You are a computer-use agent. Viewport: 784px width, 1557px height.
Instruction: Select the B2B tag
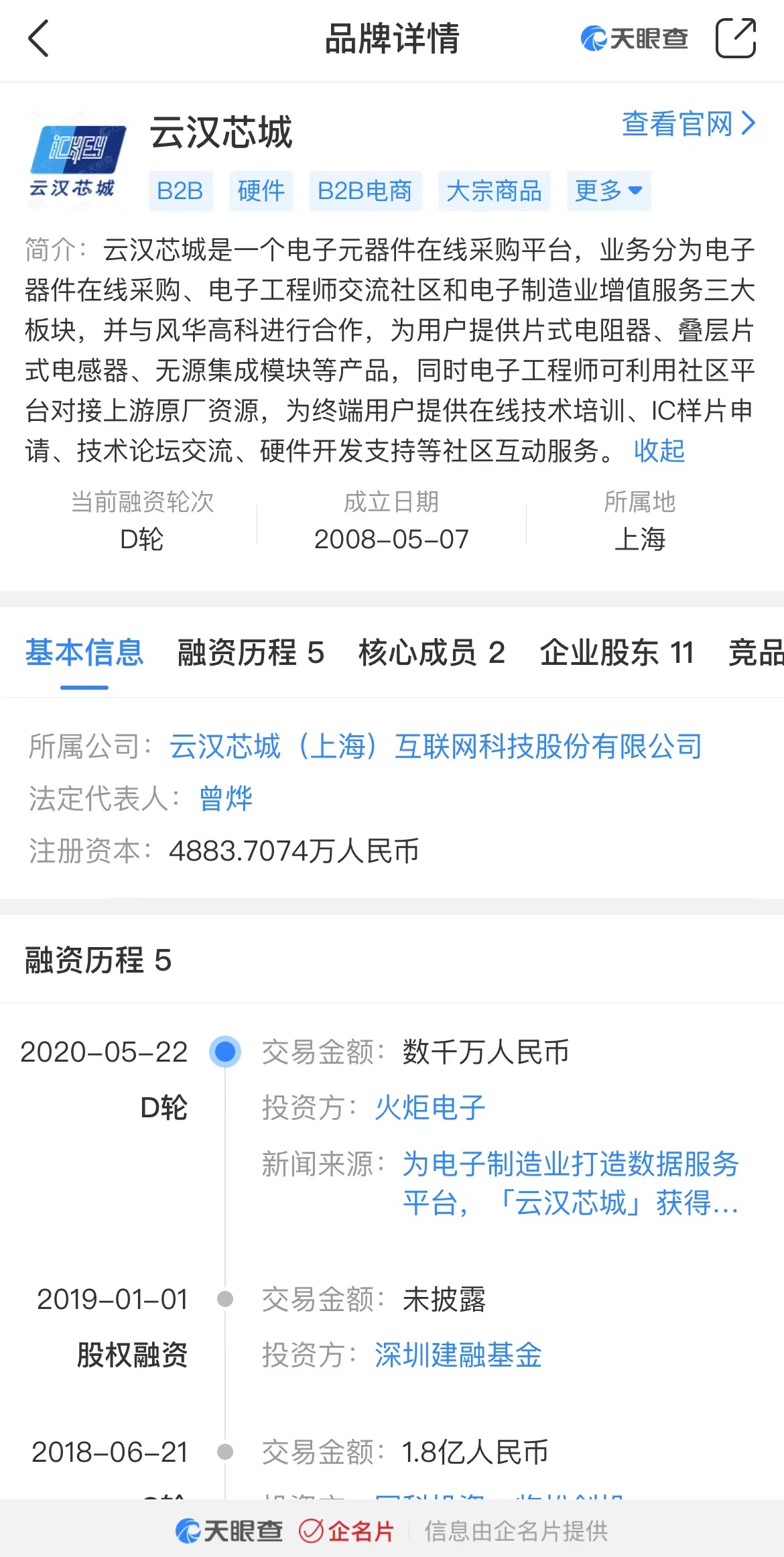point(180,191)
